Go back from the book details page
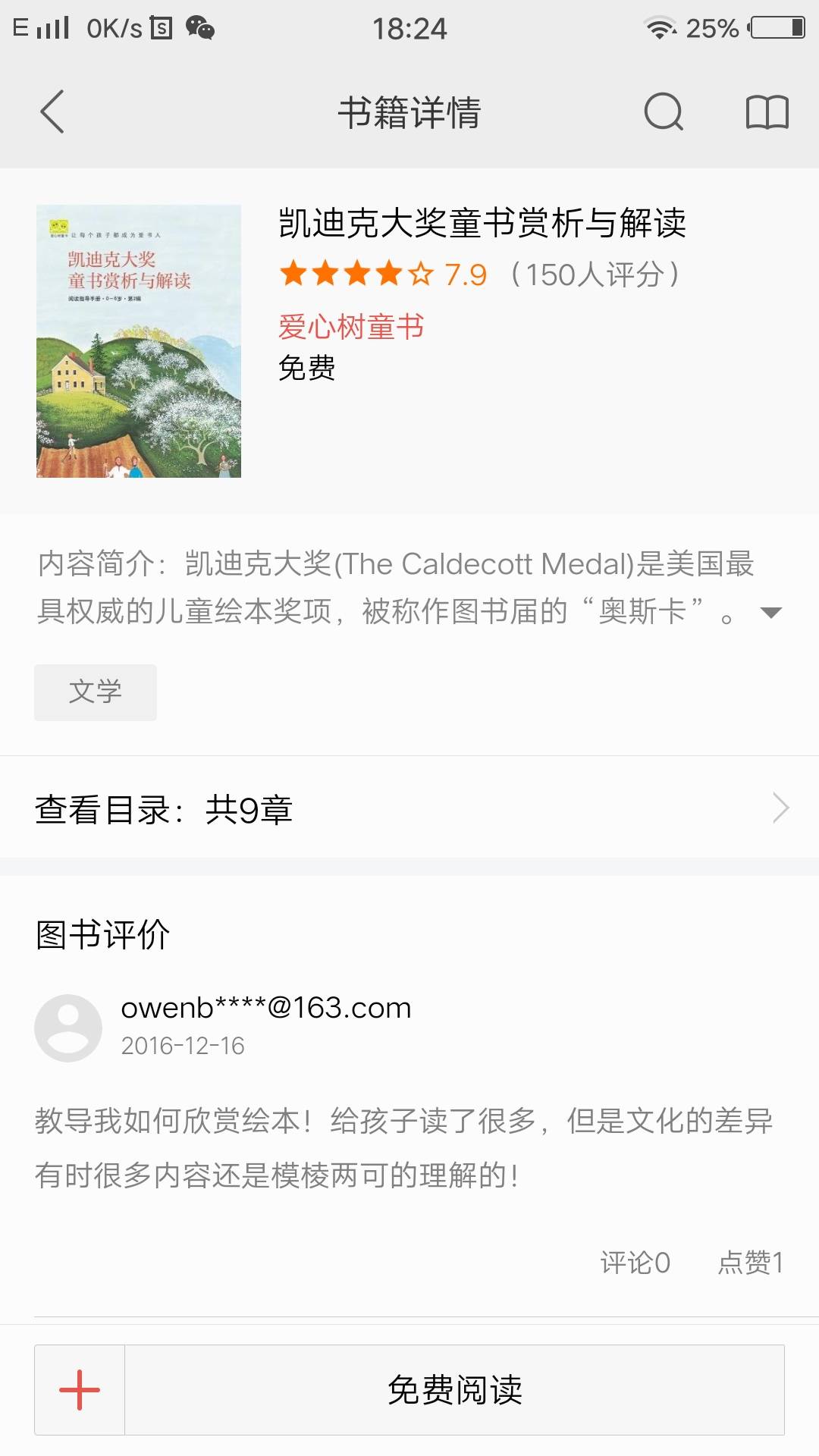The width and height of the screenshot is (819, 1456). pyautogui.click(x=52, y=112)
